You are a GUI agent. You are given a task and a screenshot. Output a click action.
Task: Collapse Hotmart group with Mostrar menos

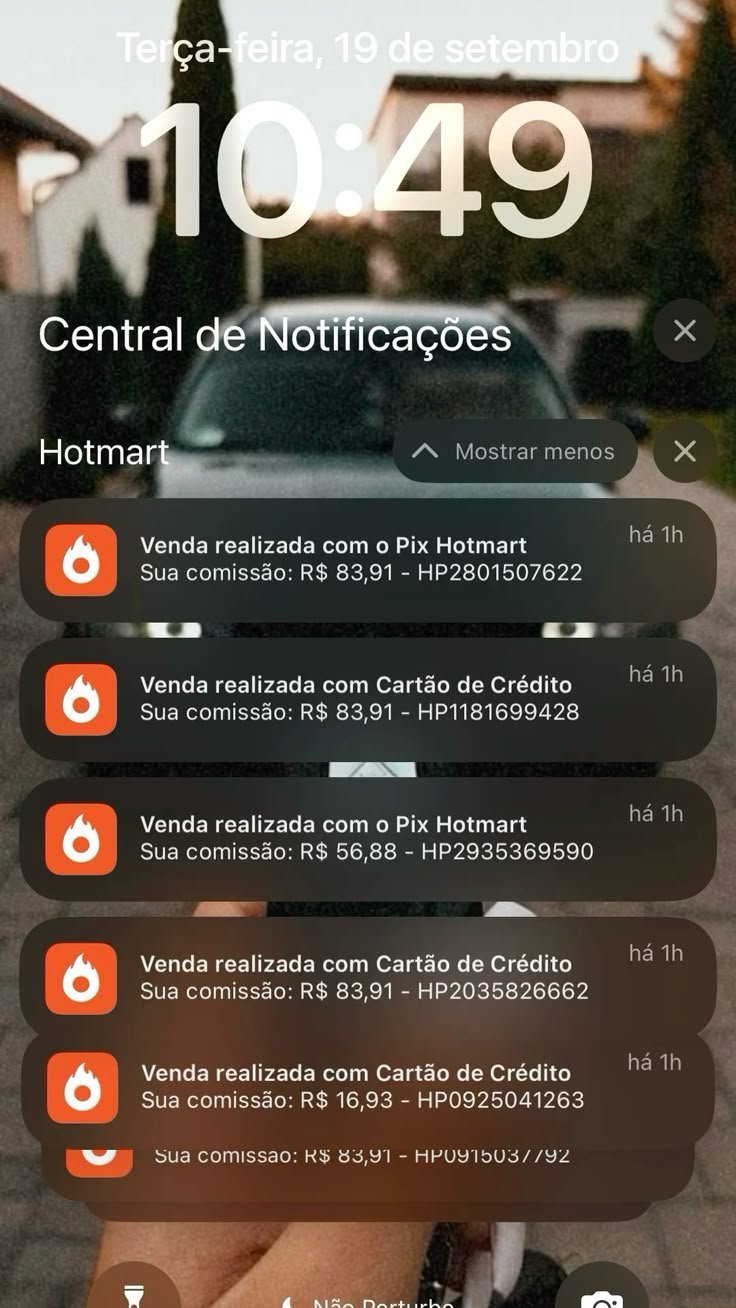[515, 451]
